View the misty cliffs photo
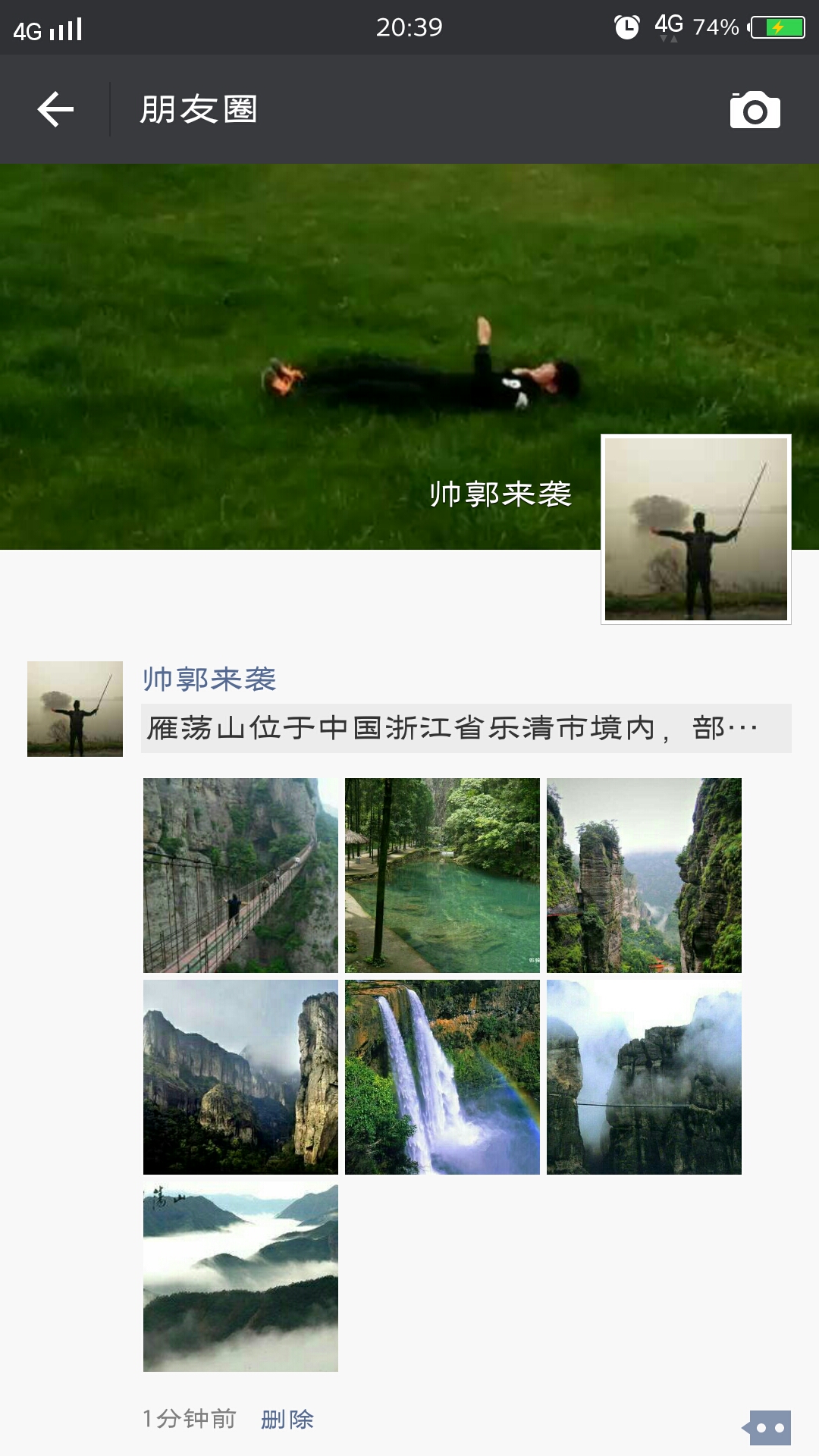The width and height of the screenshot is (819, 1456). pyautogui.click(x=240, y=1077)
